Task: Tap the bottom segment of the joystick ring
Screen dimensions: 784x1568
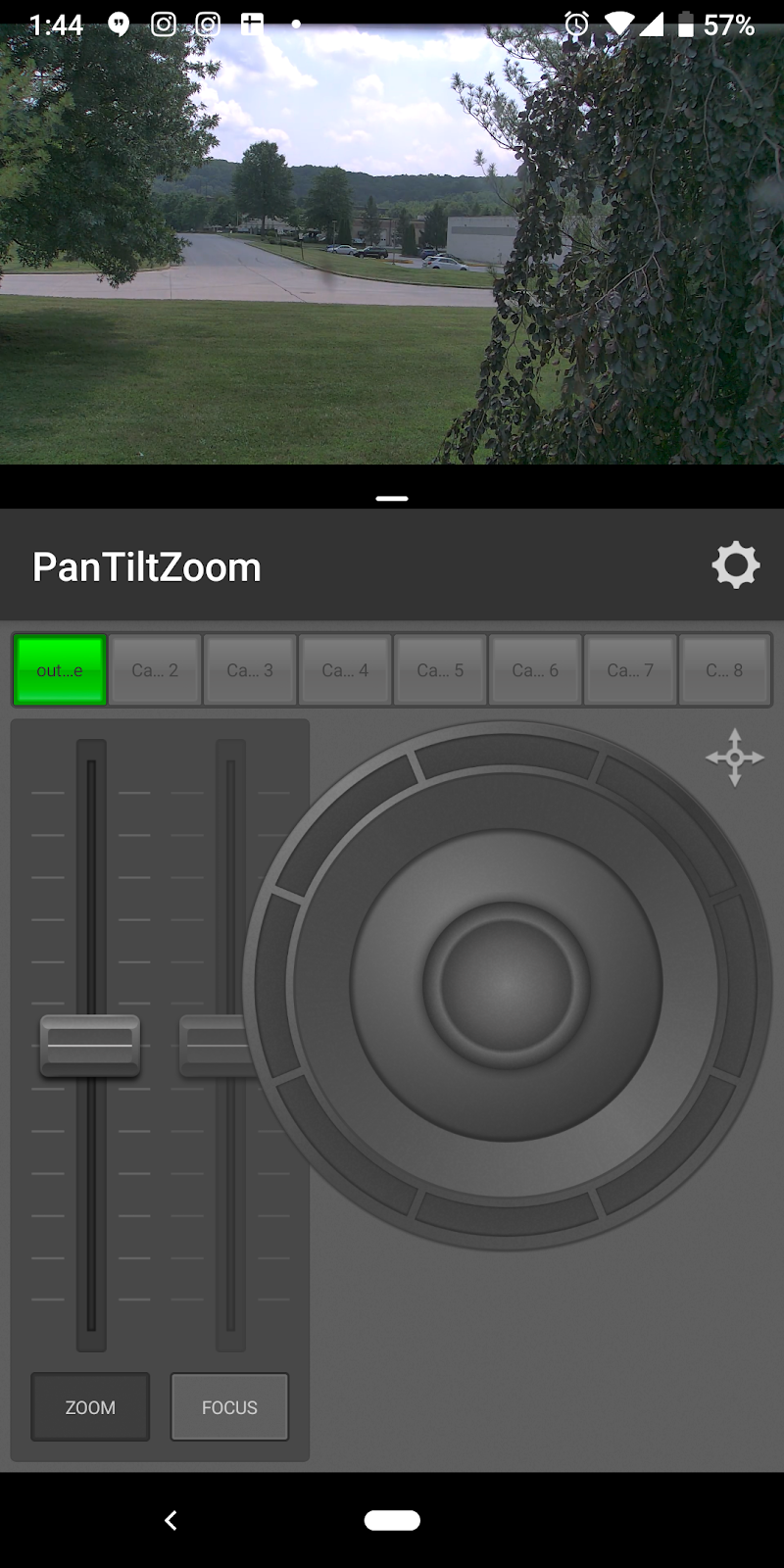Action: [507, 1213]
